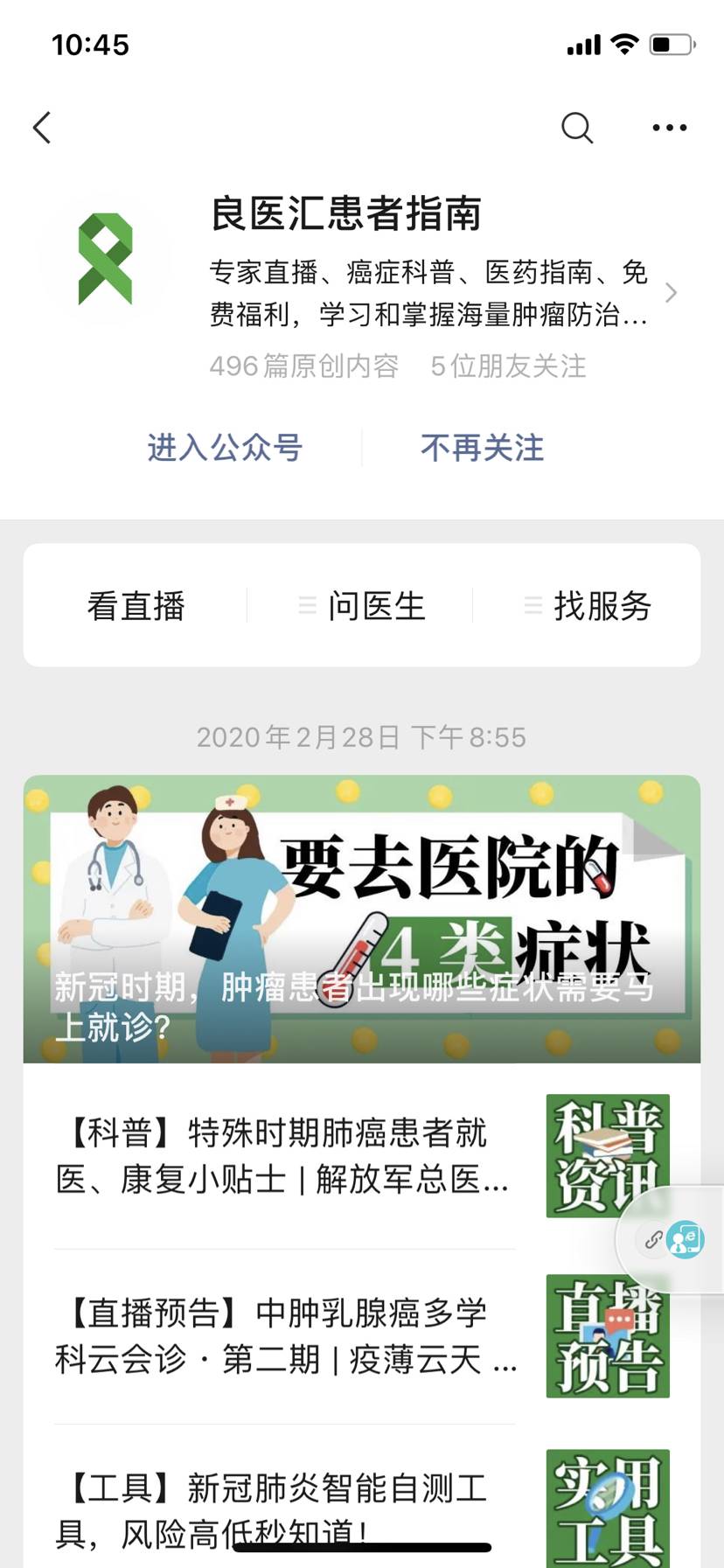Unfollow the account via 不再关注
Image resolution: width=724 pixels, height=1568 pixels.
(x=482, y=448)
